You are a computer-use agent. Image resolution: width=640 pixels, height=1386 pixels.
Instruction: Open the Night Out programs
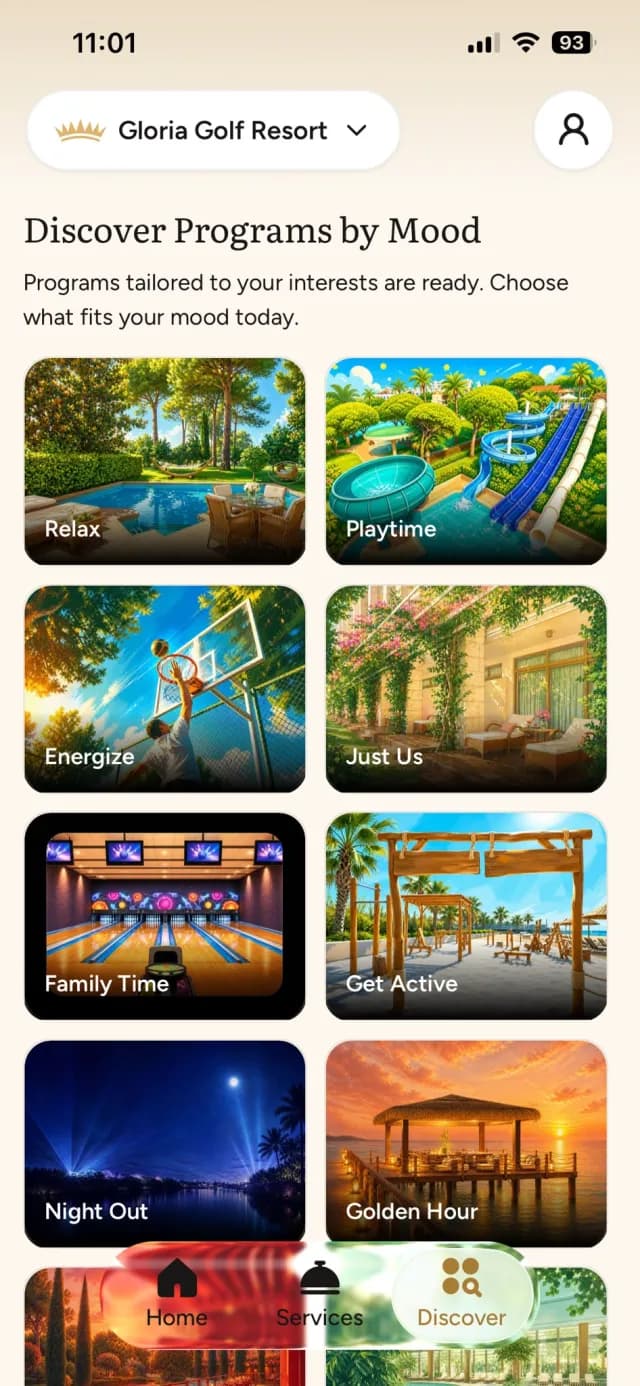point(165,1144)
